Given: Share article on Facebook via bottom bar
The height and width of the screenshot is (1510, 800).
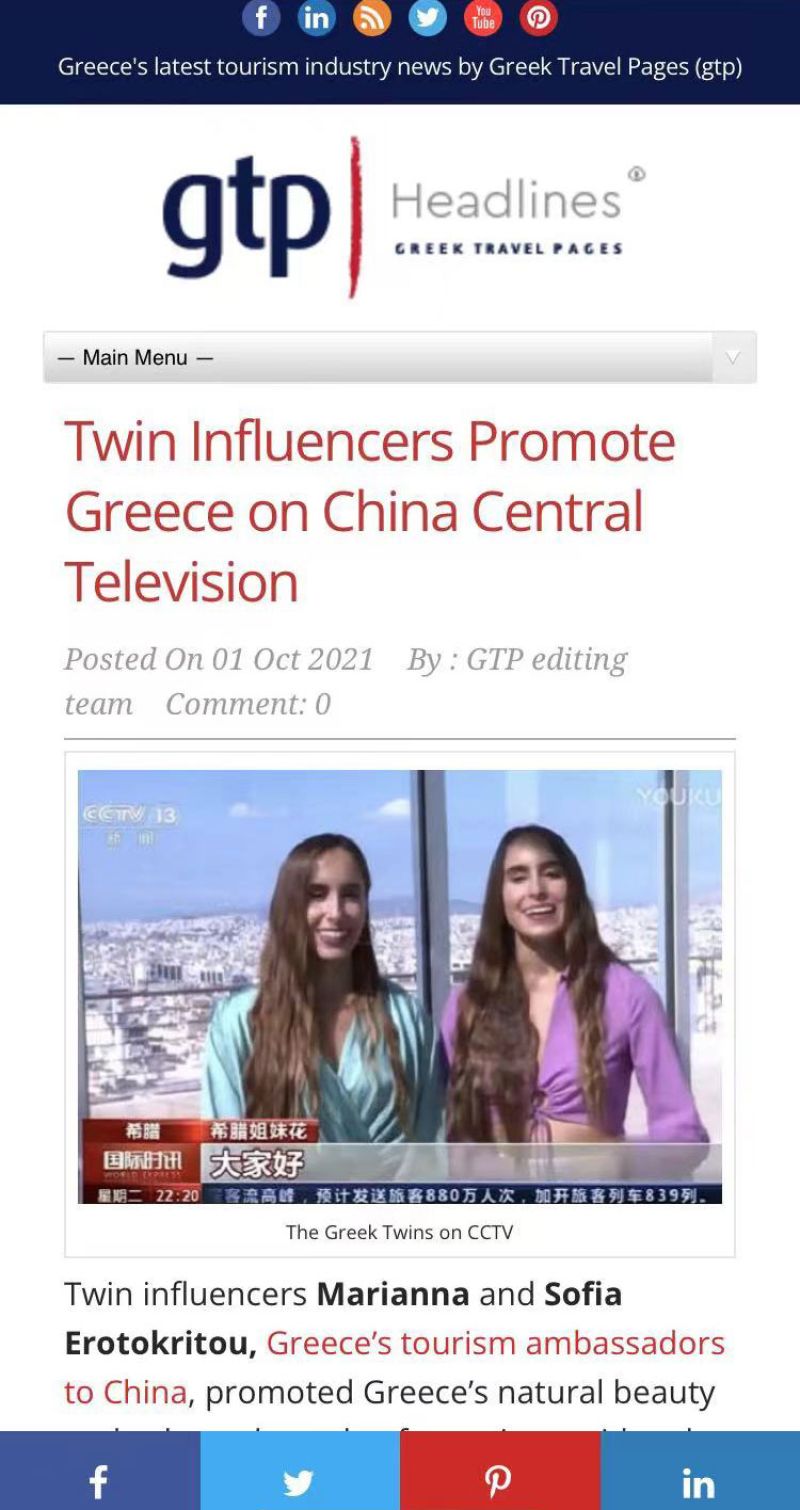Looking at the screenshot, I should click(99, 1482).
